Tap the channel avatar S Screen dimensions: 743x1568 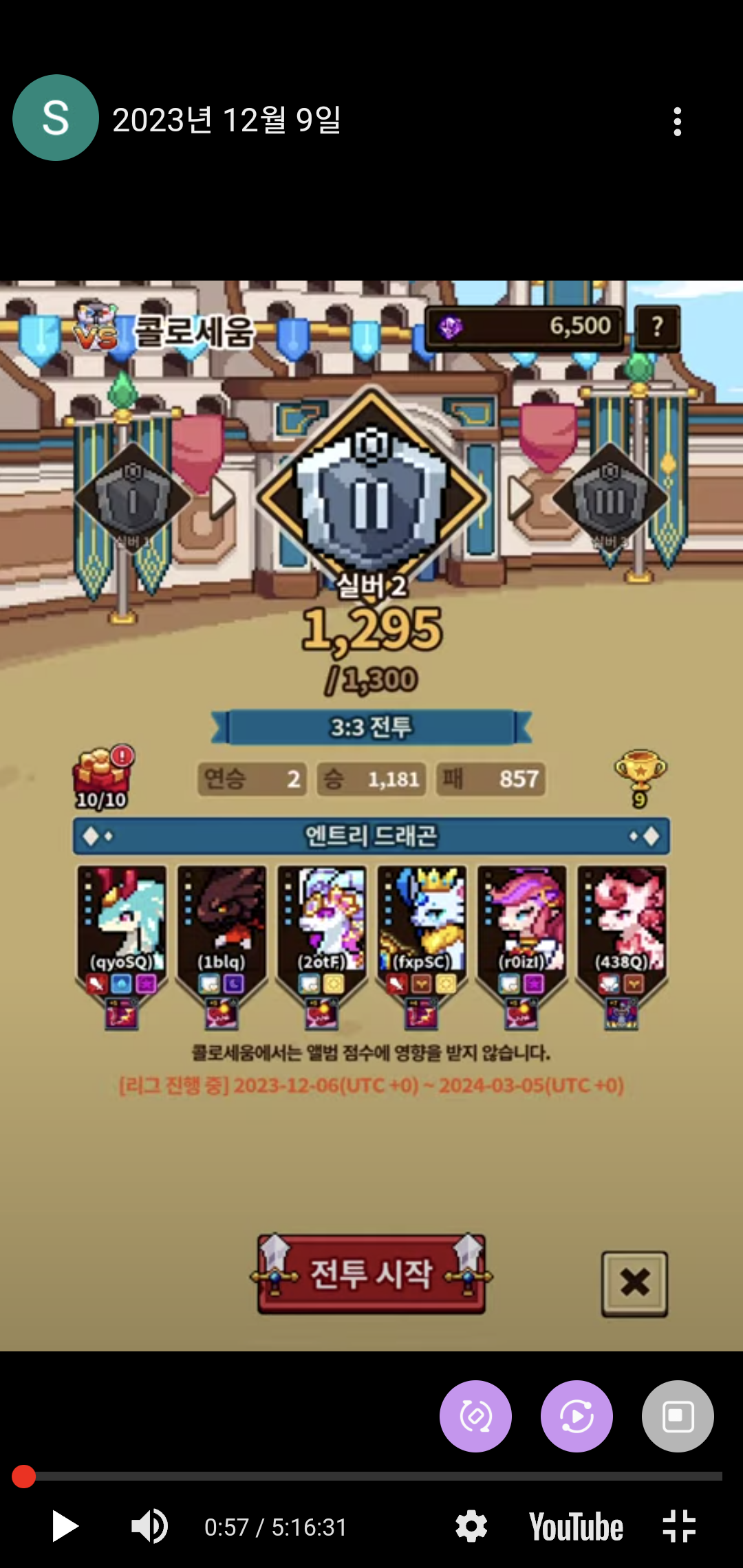coord(56,118)
